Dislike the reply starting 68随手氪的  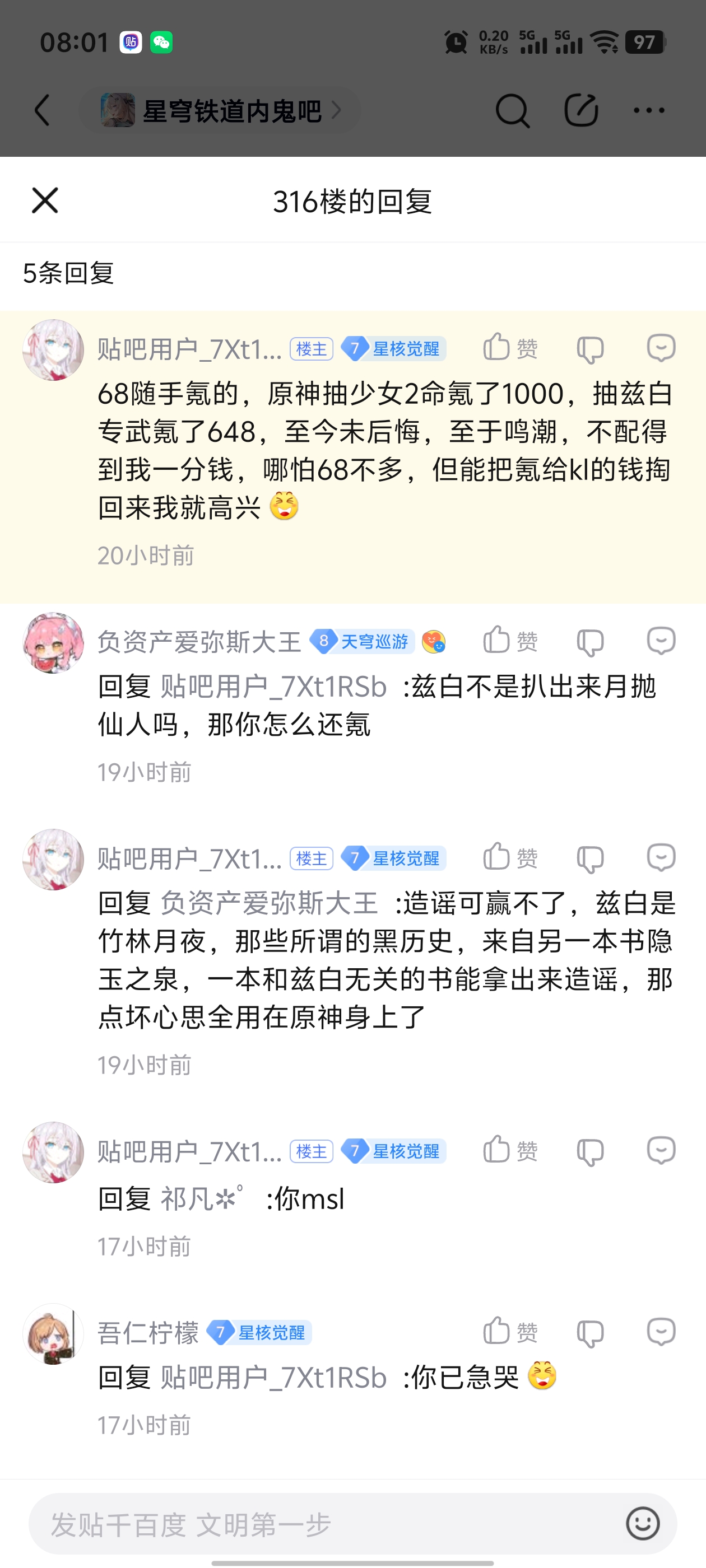589,349
